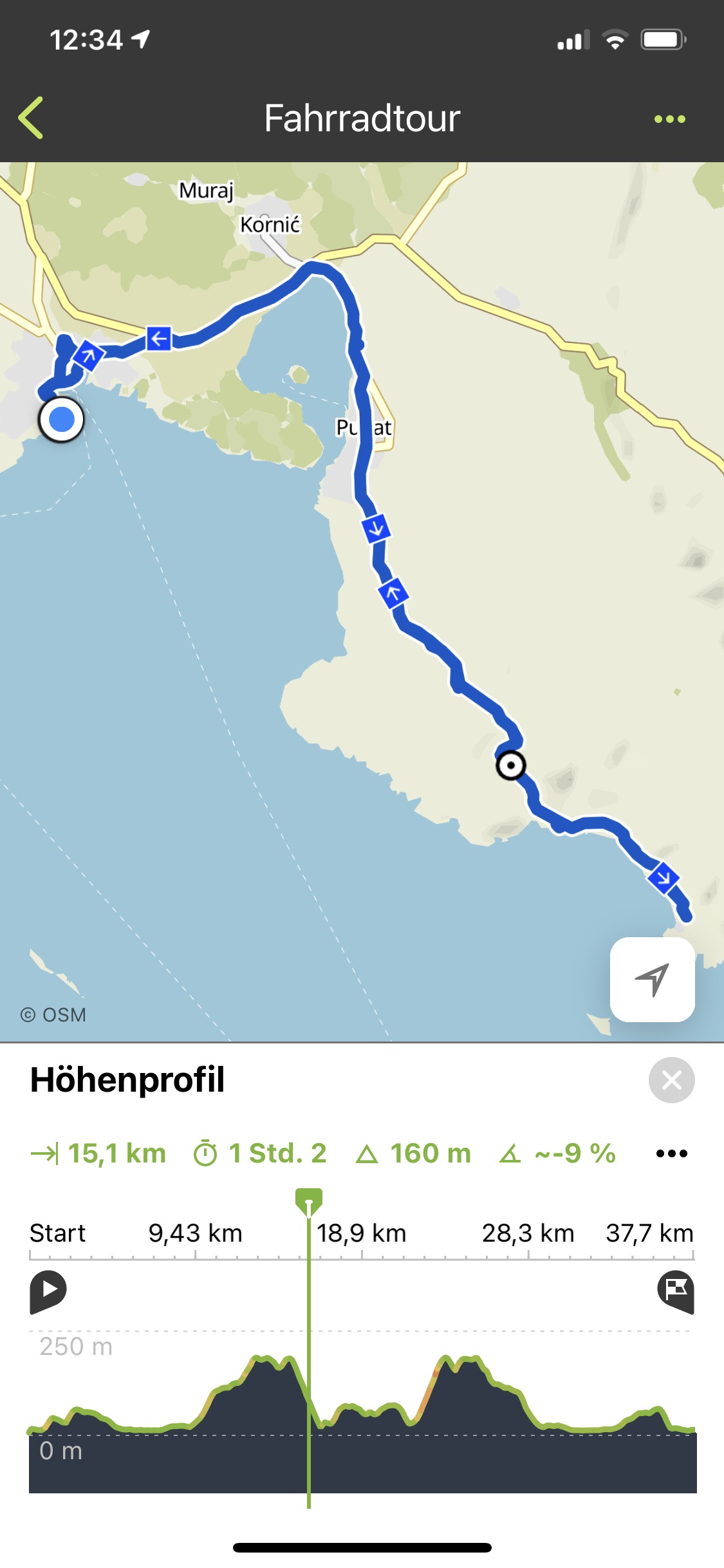Jump to the route start marker

coord(48,1291)
